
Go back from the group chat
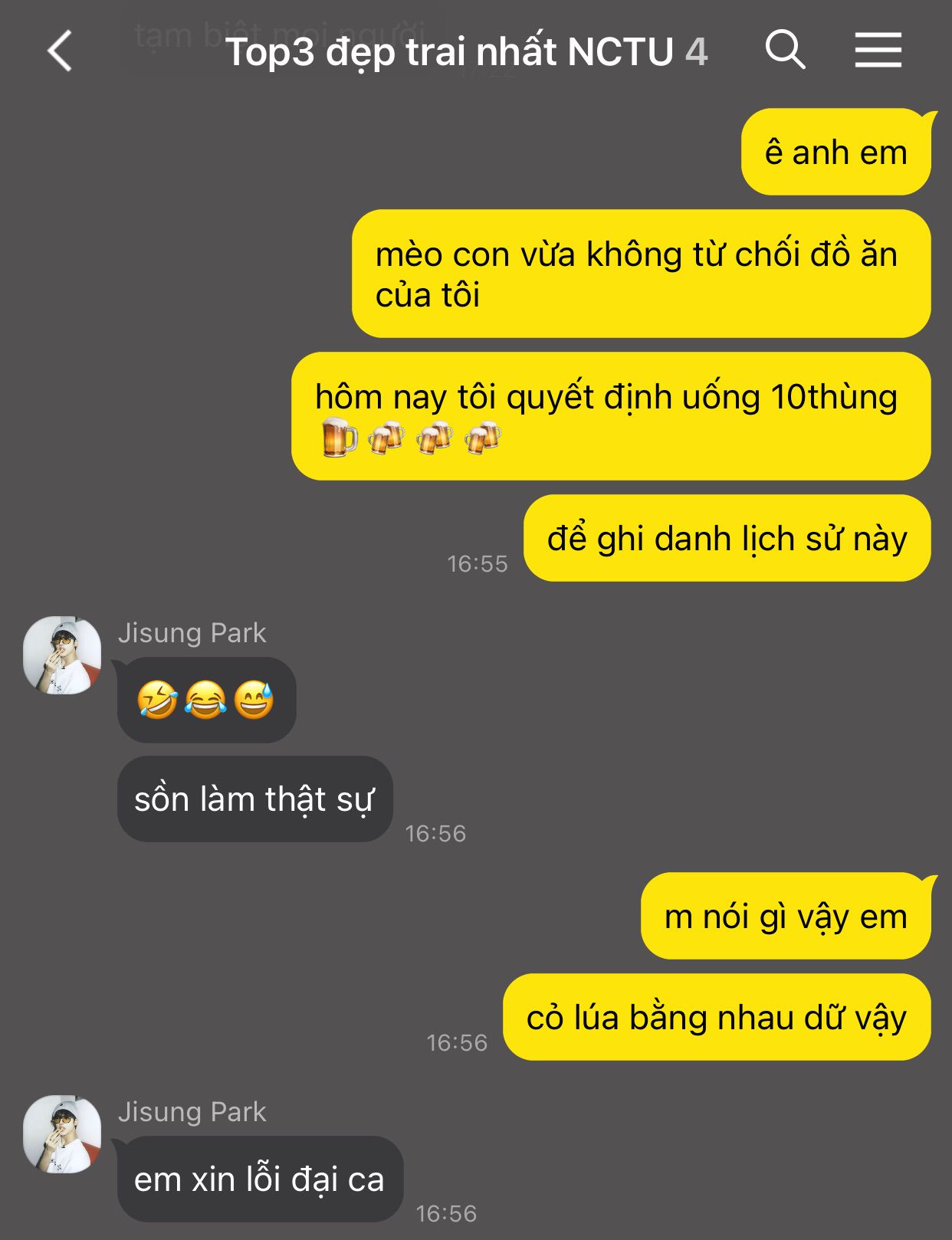point(60,51)
